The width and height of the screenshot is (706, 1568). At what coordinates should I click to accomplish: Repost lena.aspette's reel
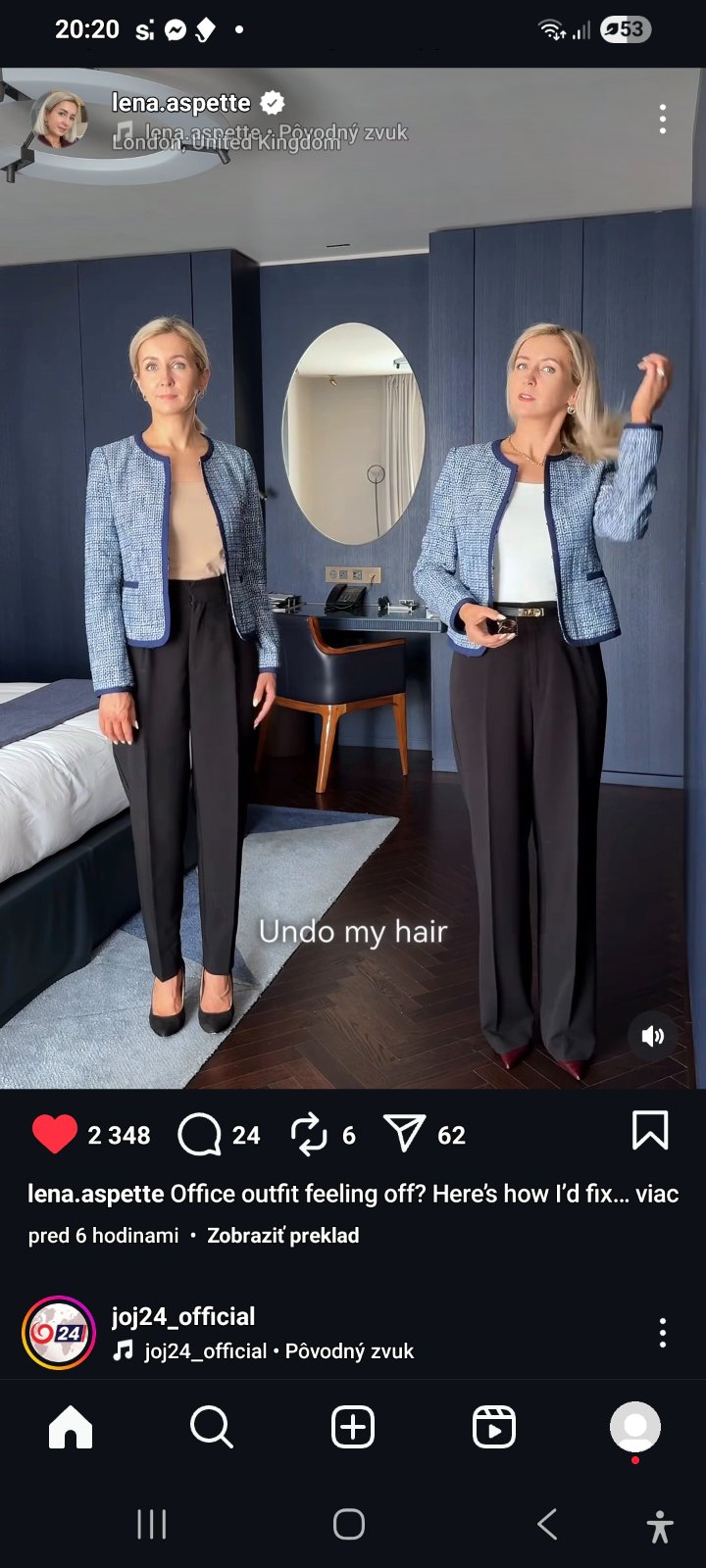click(x=309, y=1134)
